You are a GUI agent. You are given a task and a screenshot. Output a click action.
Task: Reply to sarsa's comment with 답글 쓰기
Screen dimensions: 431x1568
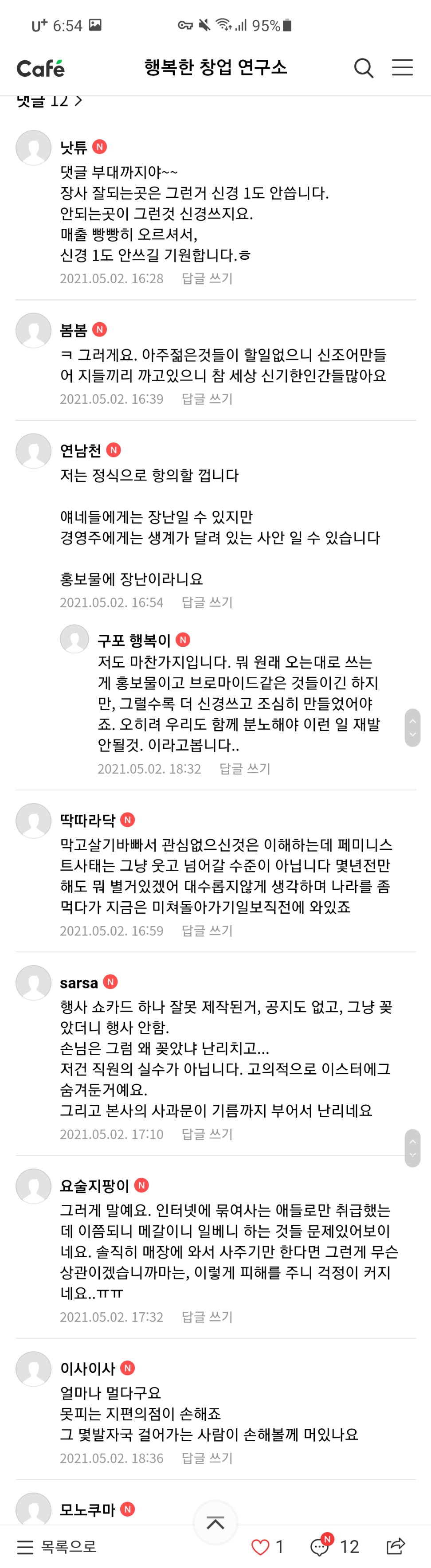pos(207,1134)
